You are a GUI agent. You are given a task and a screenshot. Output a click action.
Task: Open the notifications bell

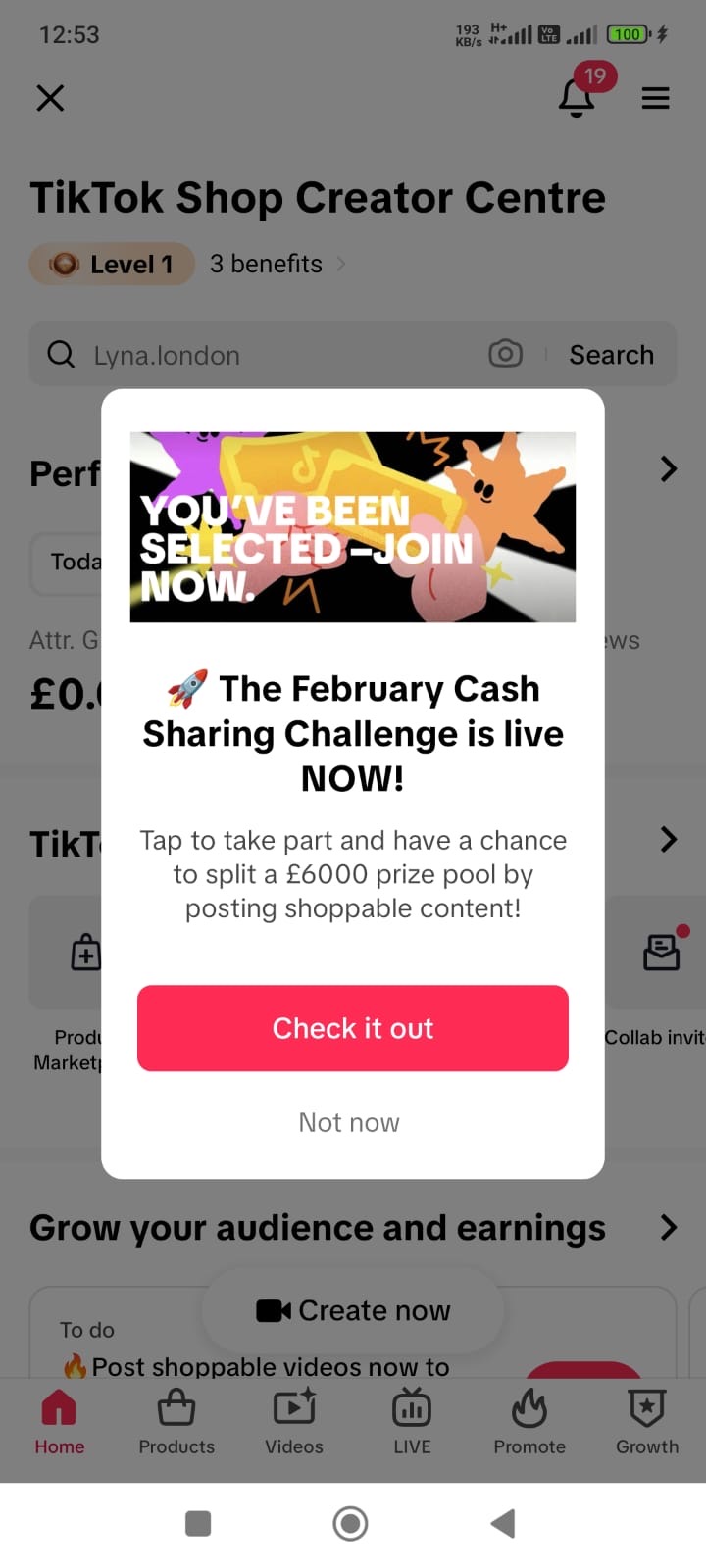pyautogui.click(x=577, y=98)
